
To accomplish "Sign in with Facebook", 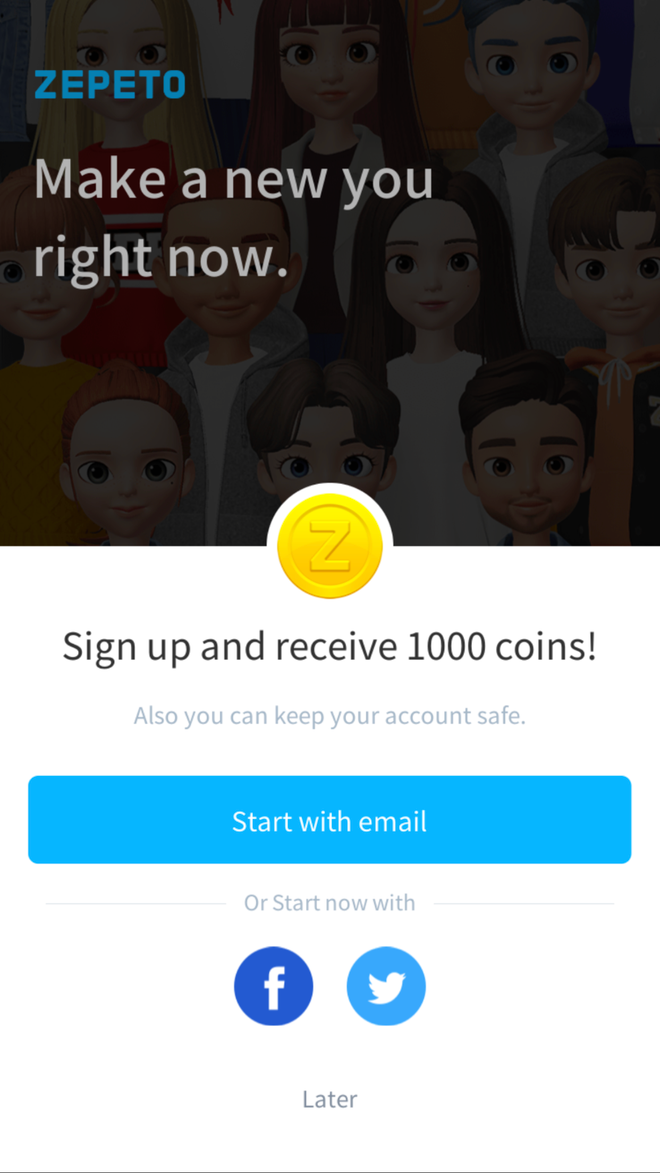I will pos(273,986).
